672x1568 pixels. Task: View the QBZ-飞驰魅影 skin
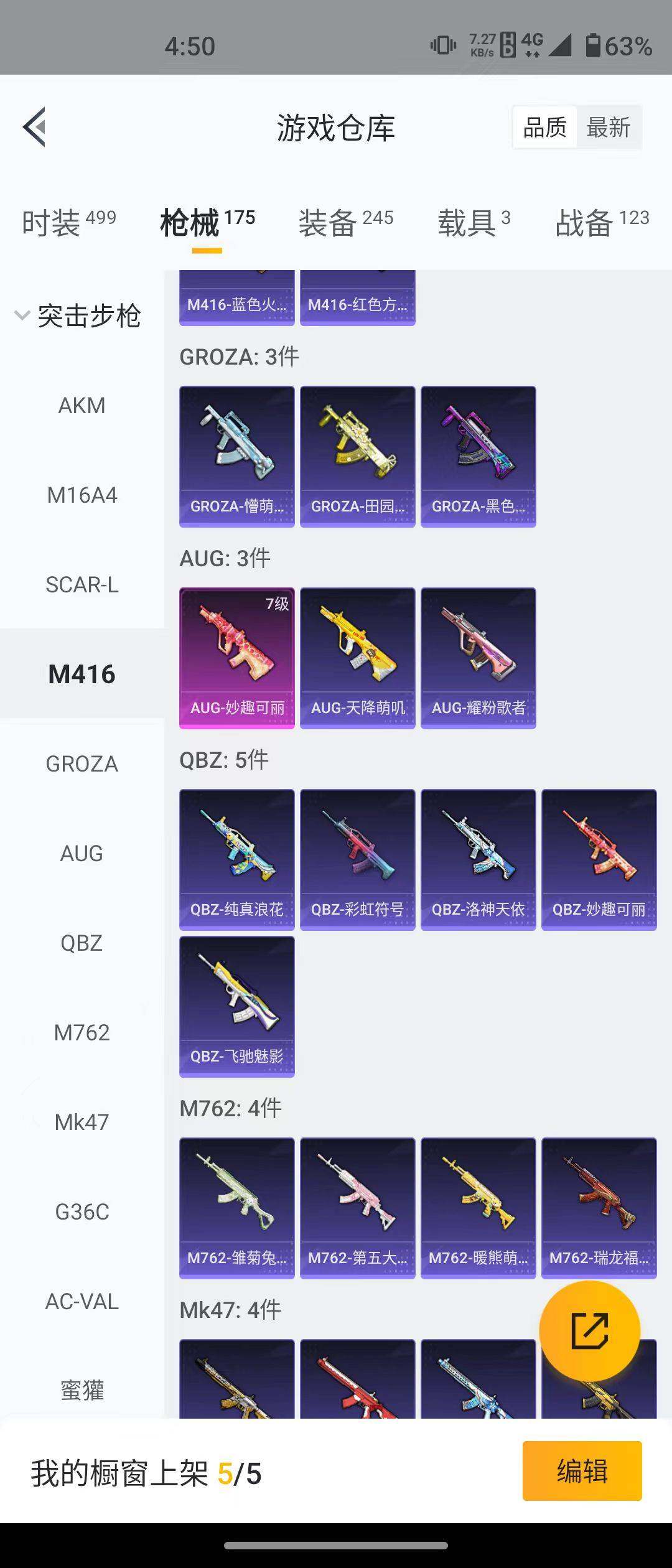pyautogui.click(x=237, y=1006)
